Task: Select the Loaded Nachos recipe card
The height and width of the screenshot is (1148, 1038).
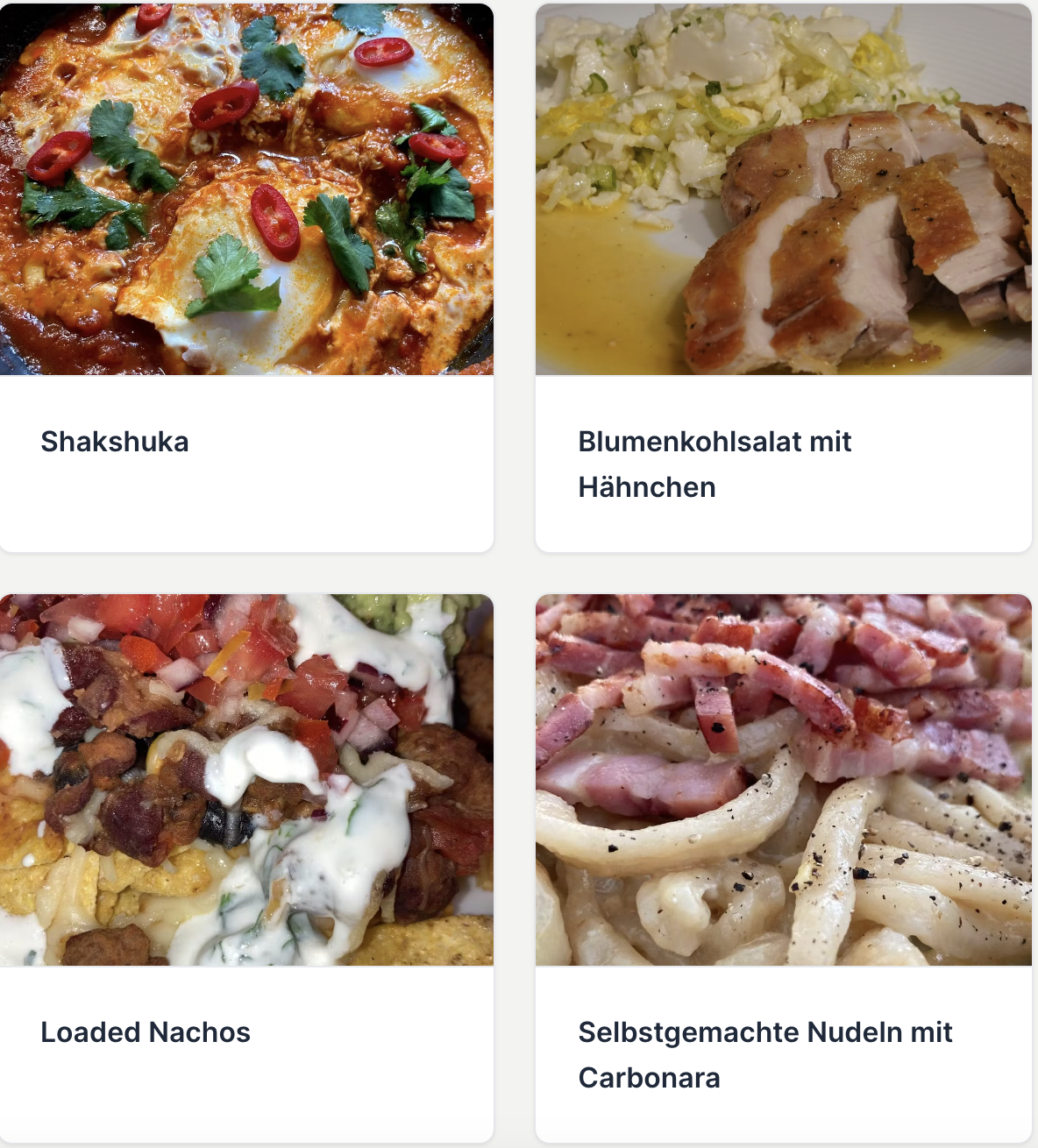Action: point(146,1032)
